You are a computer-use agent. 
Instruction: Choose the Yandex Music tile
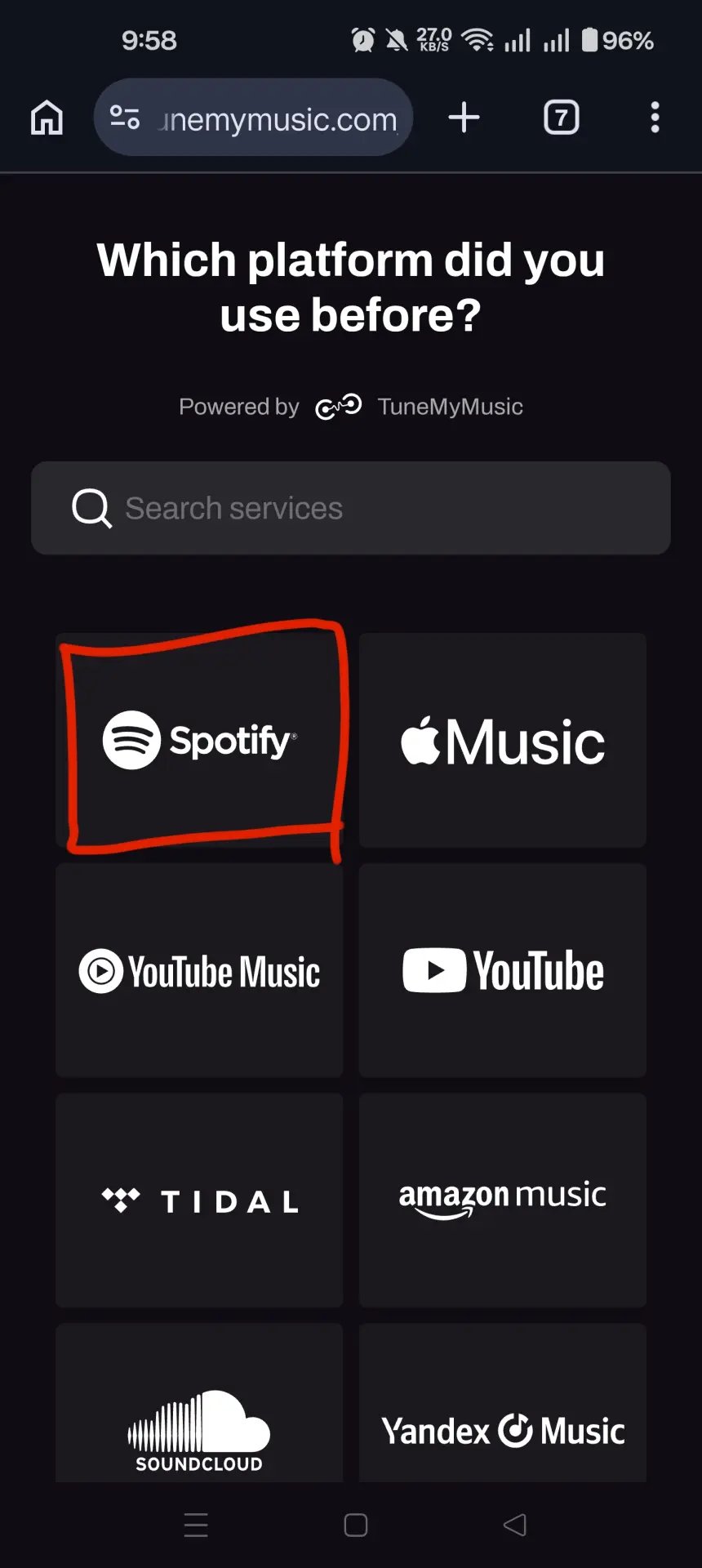[503, 1405]
